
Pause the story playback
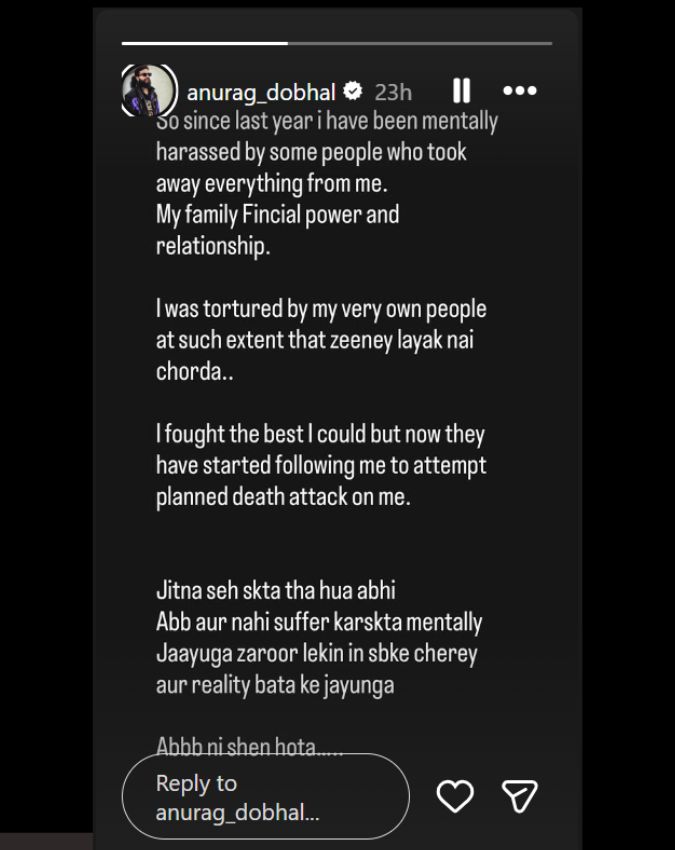coord(461,91)
